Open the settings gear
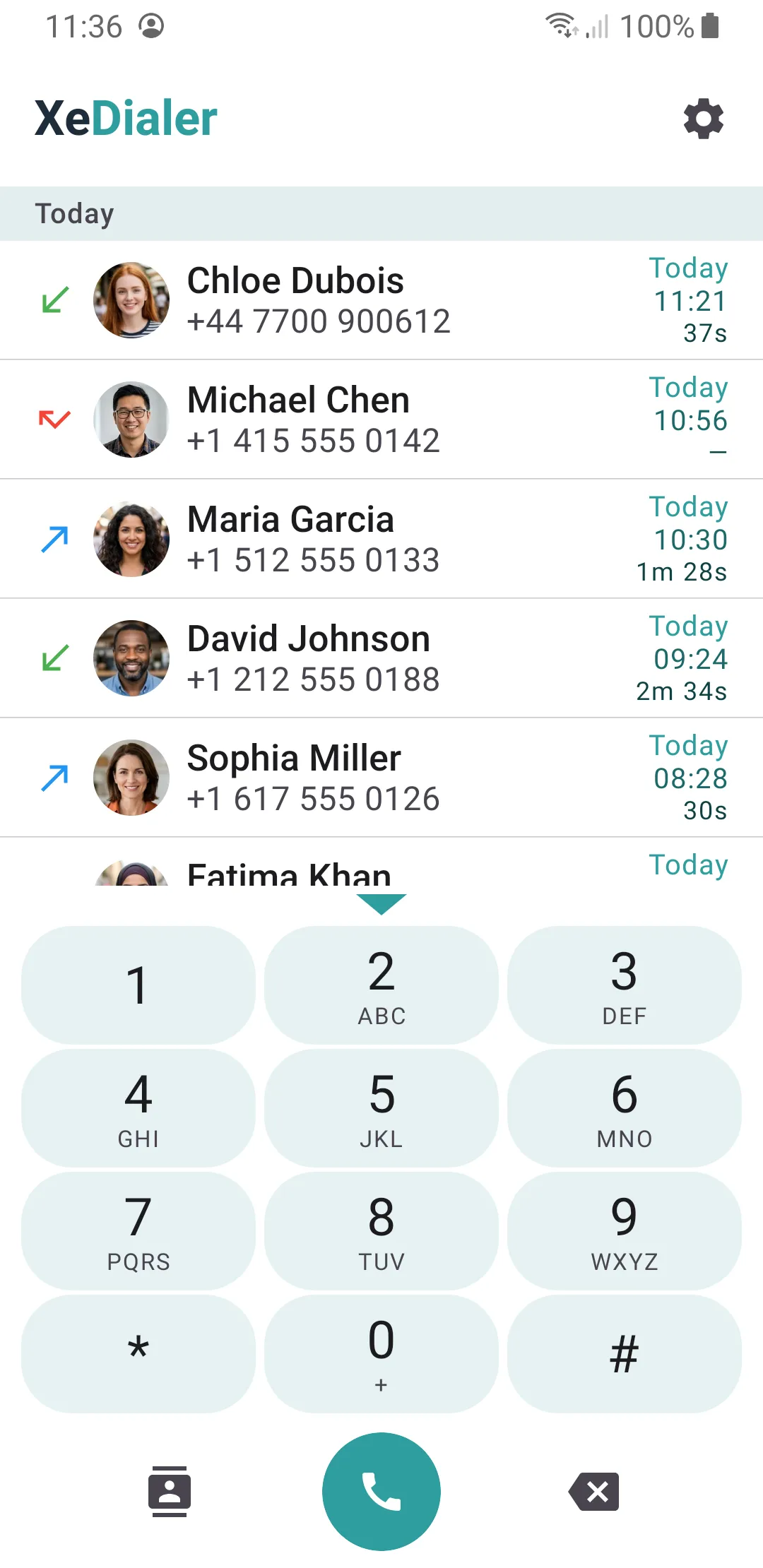Viewport: 763px width, 1568px height. pos(704,119)
